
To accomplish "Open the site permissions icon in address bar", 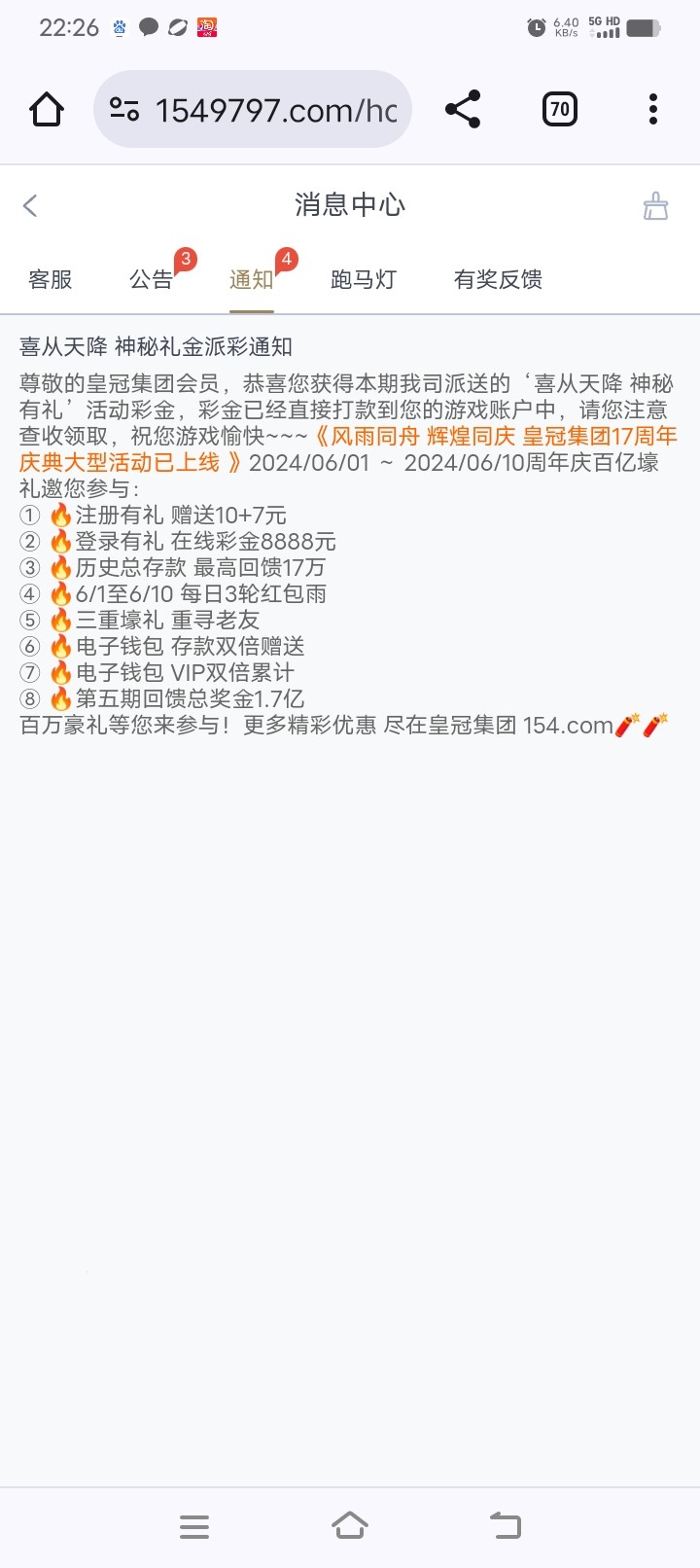I will 123,109.
